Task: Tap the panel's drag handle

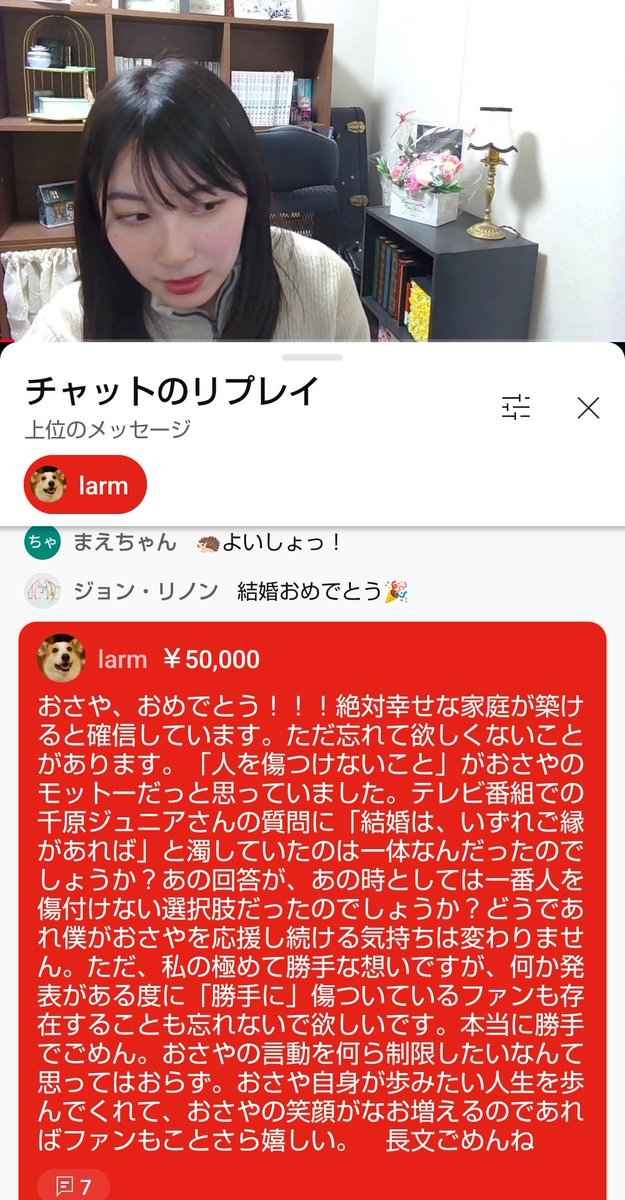Action: (x=312, y=356)
